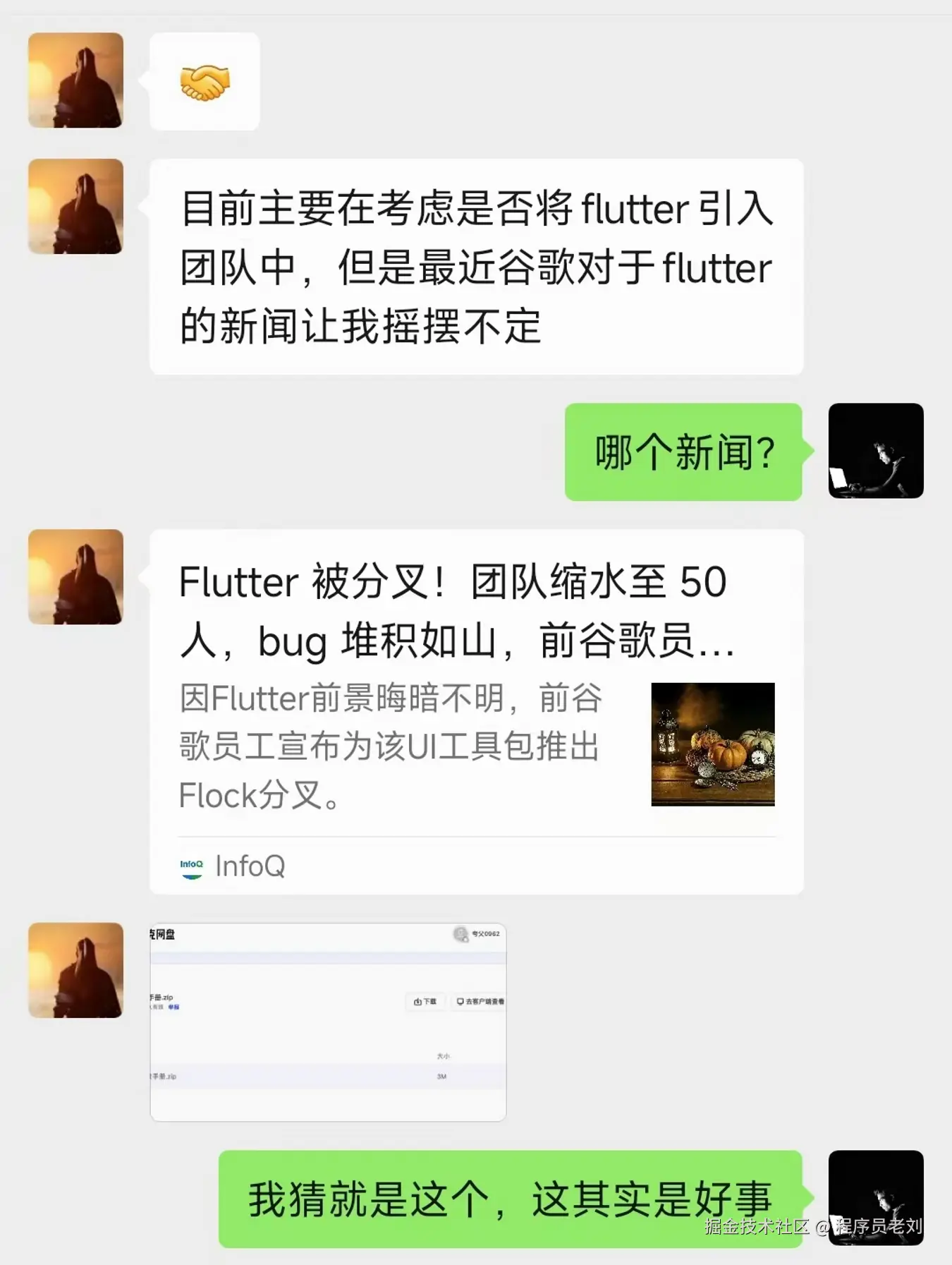952x1265 pixels.
Task: Open contact avatar next to the Flutter article card
Action: [75, 577]
